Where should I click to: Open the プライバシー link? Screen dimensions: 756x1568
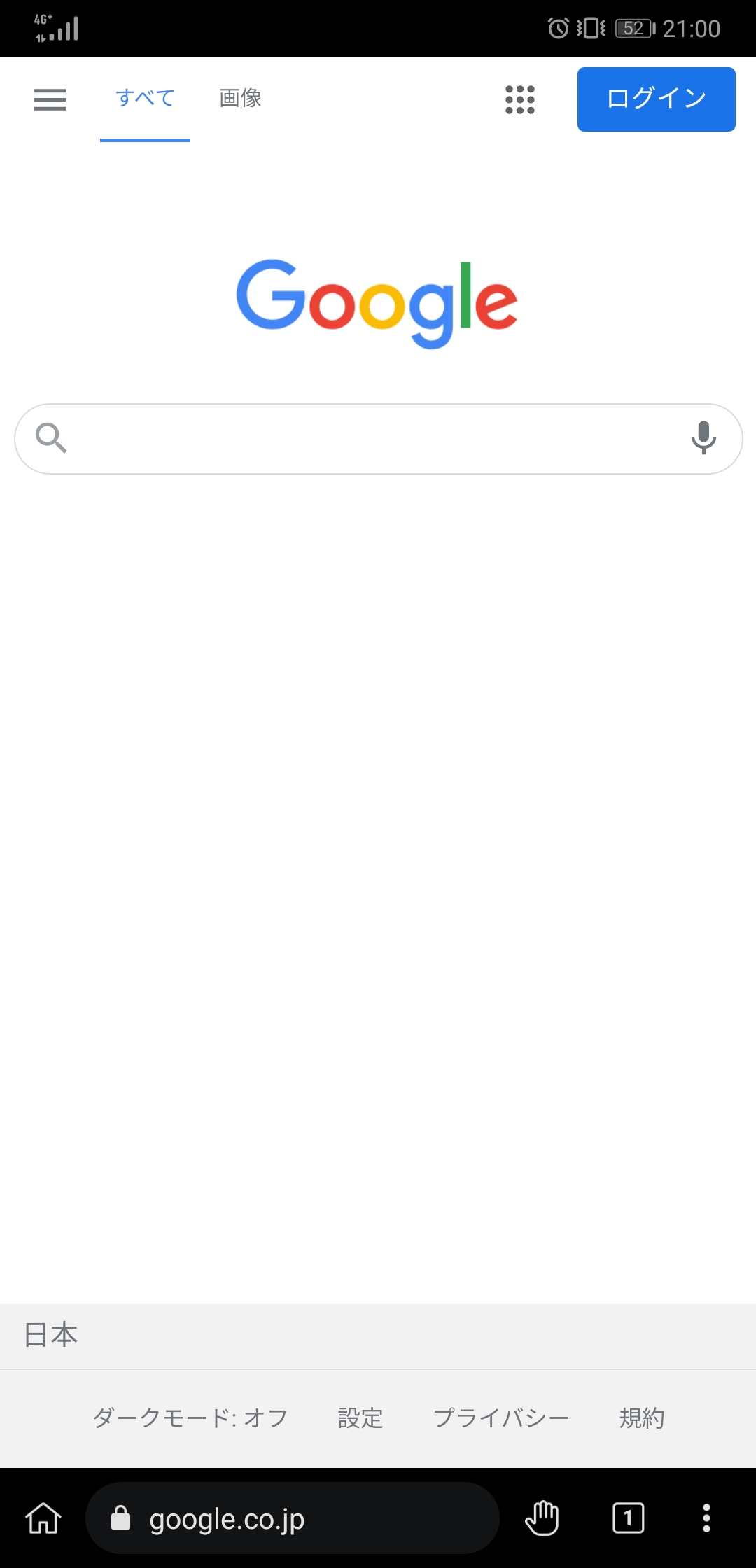[x=501, y=1418]
